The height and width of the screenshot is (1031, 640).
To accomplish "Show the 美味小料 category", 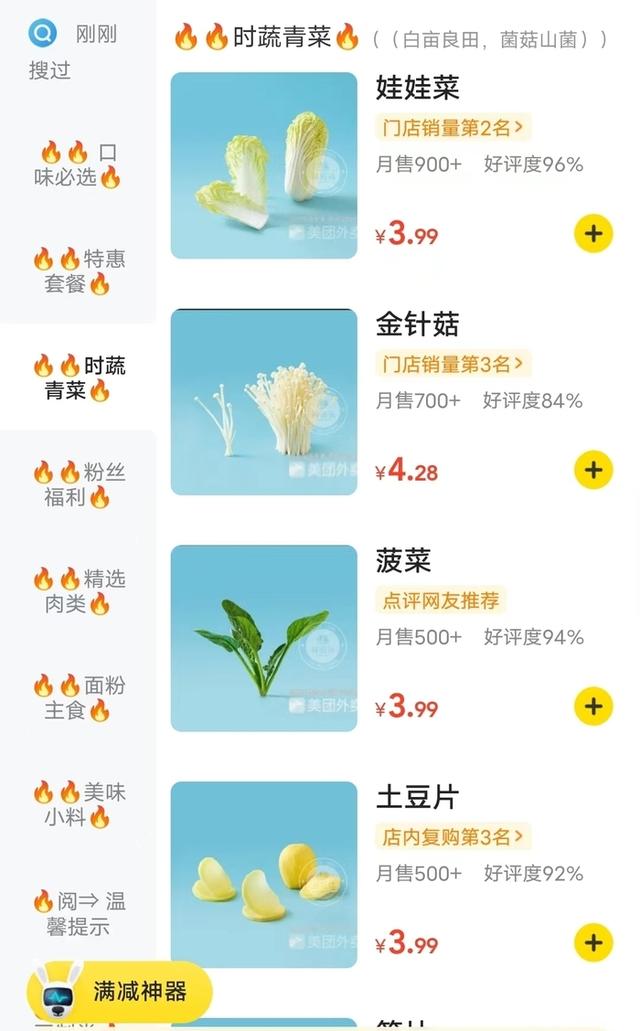I will [78, 805].
